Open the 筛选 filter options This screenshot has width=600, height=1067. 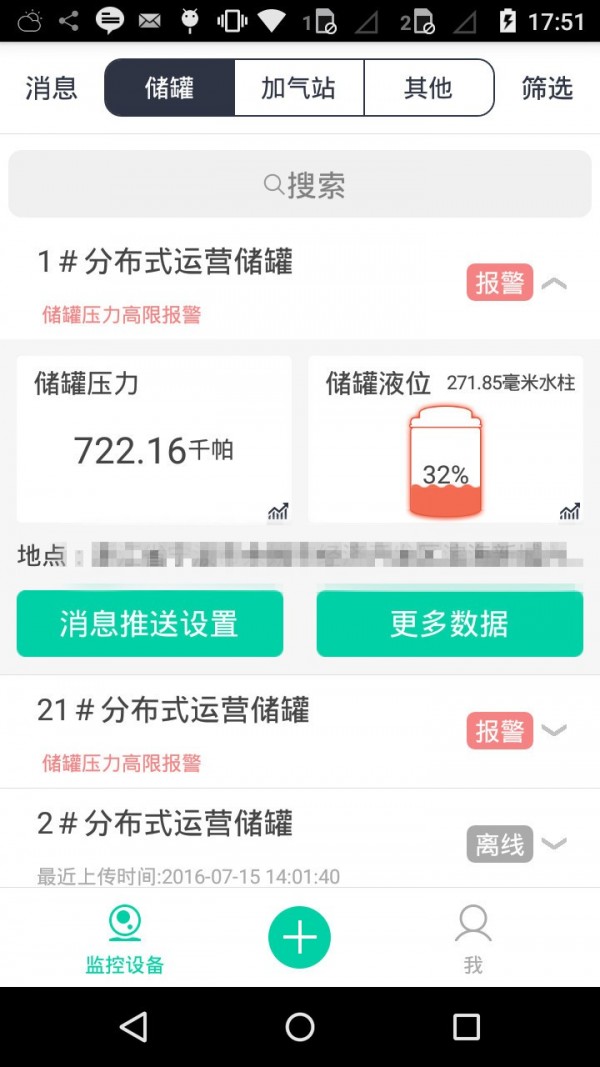(547, 88)
